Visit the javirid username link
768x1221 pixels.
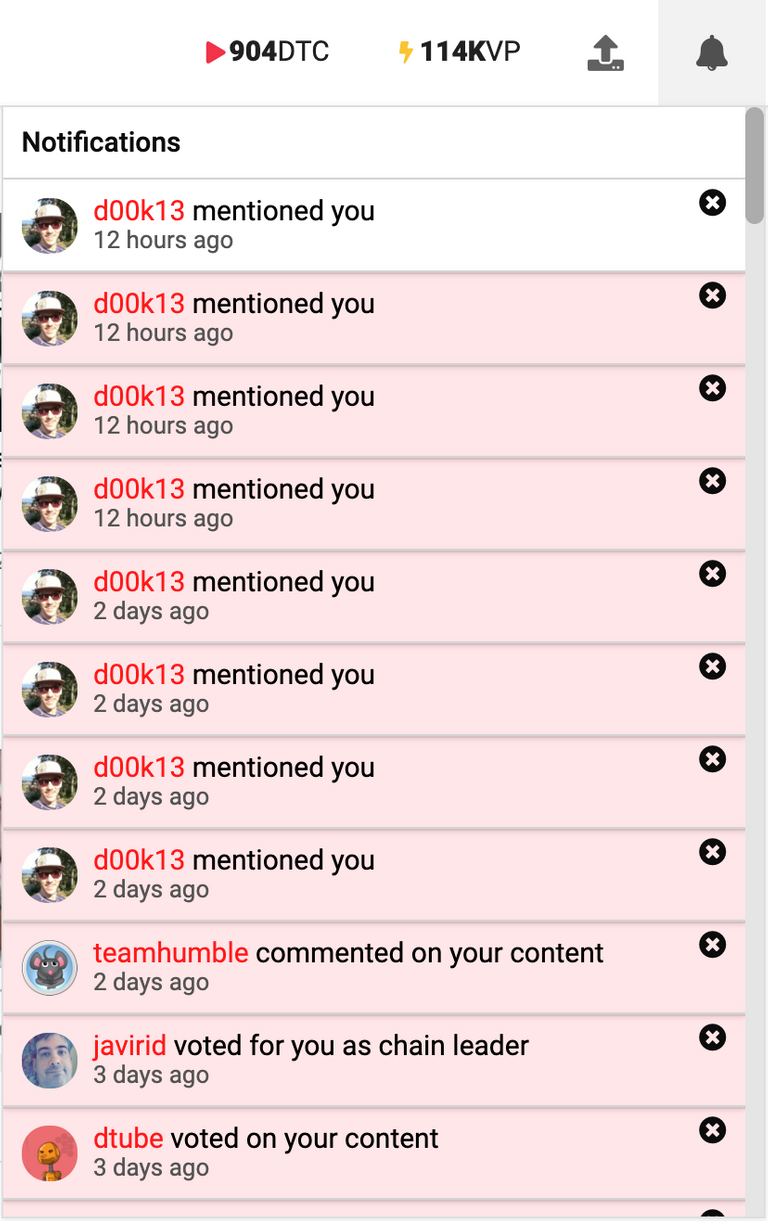click(130, 1046)
